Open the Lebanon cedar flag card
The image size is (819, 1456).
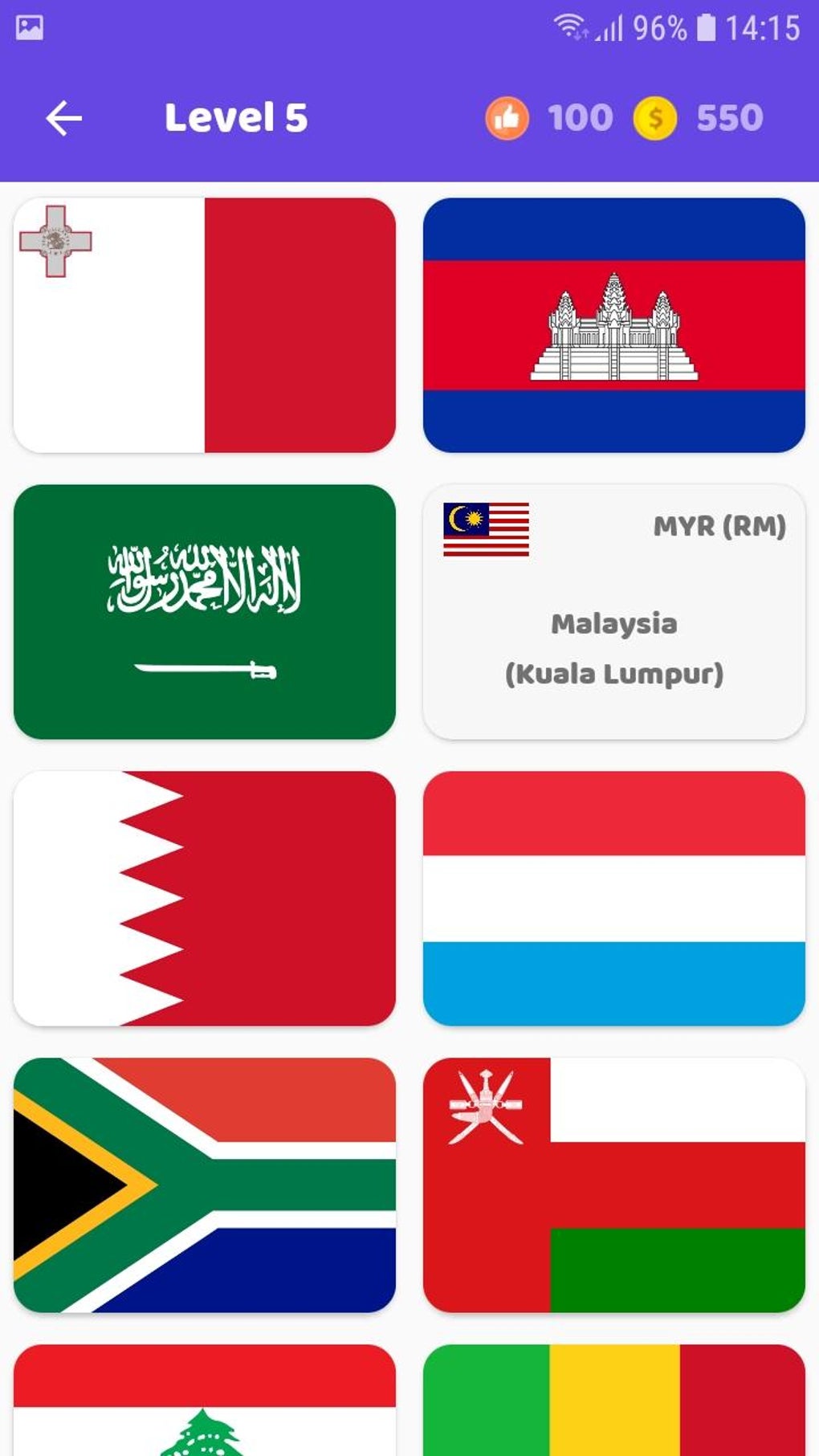tap(205, 1401)
